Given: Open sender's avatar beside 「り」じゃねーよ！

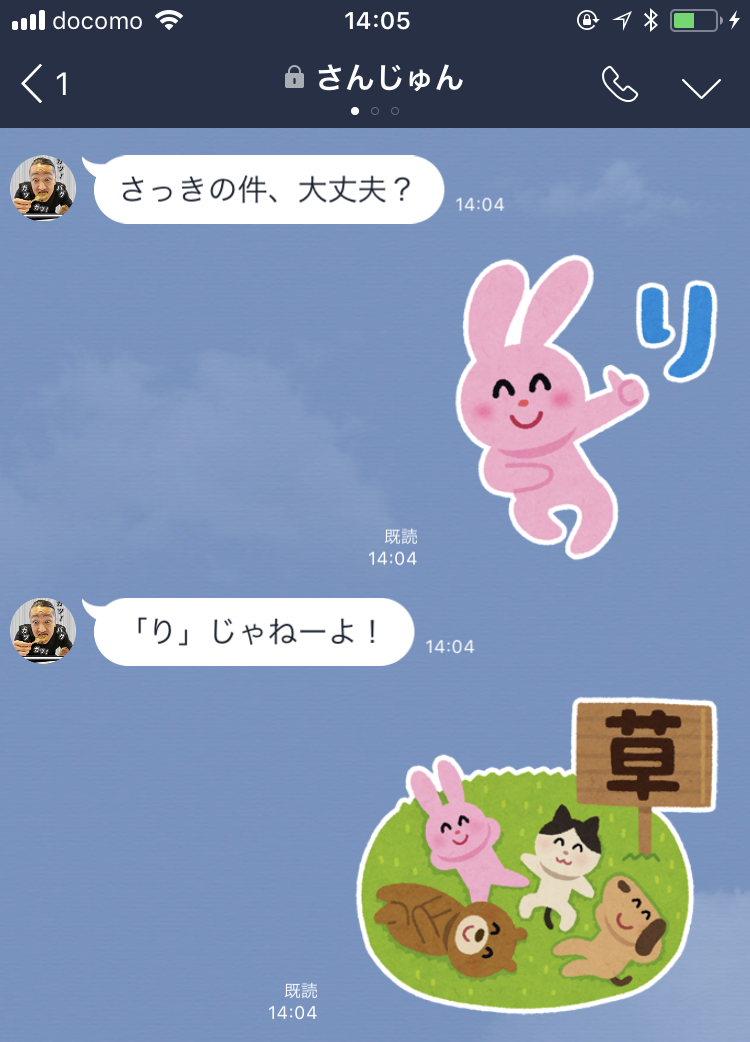Looking at the screenshot, I should (43, 631).
